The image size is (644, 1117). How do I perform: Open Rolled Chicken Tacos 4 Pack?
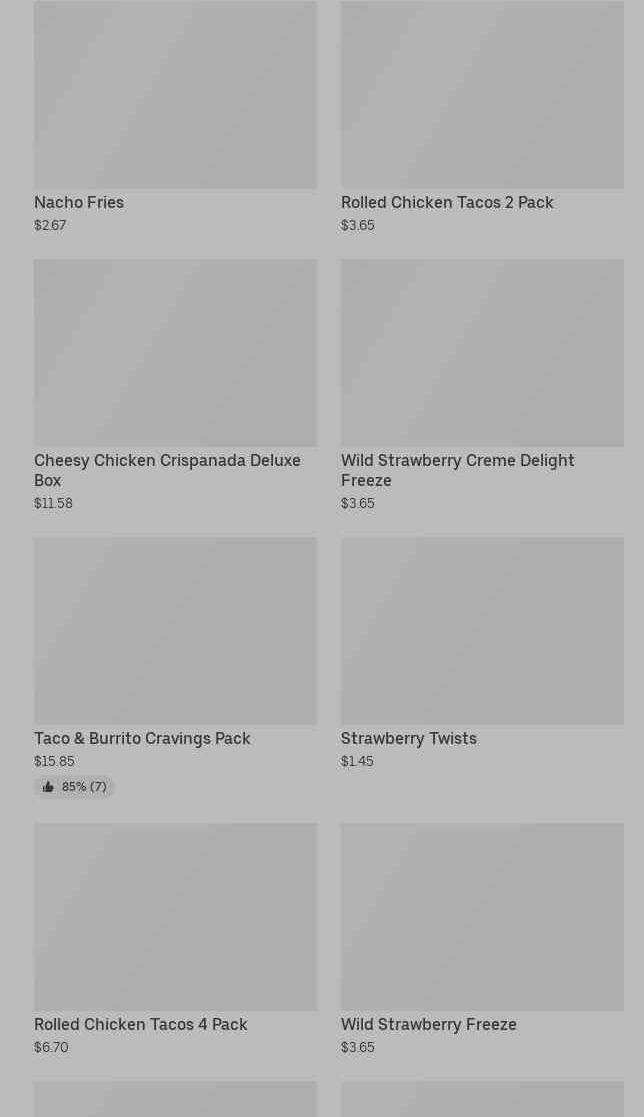175,939
